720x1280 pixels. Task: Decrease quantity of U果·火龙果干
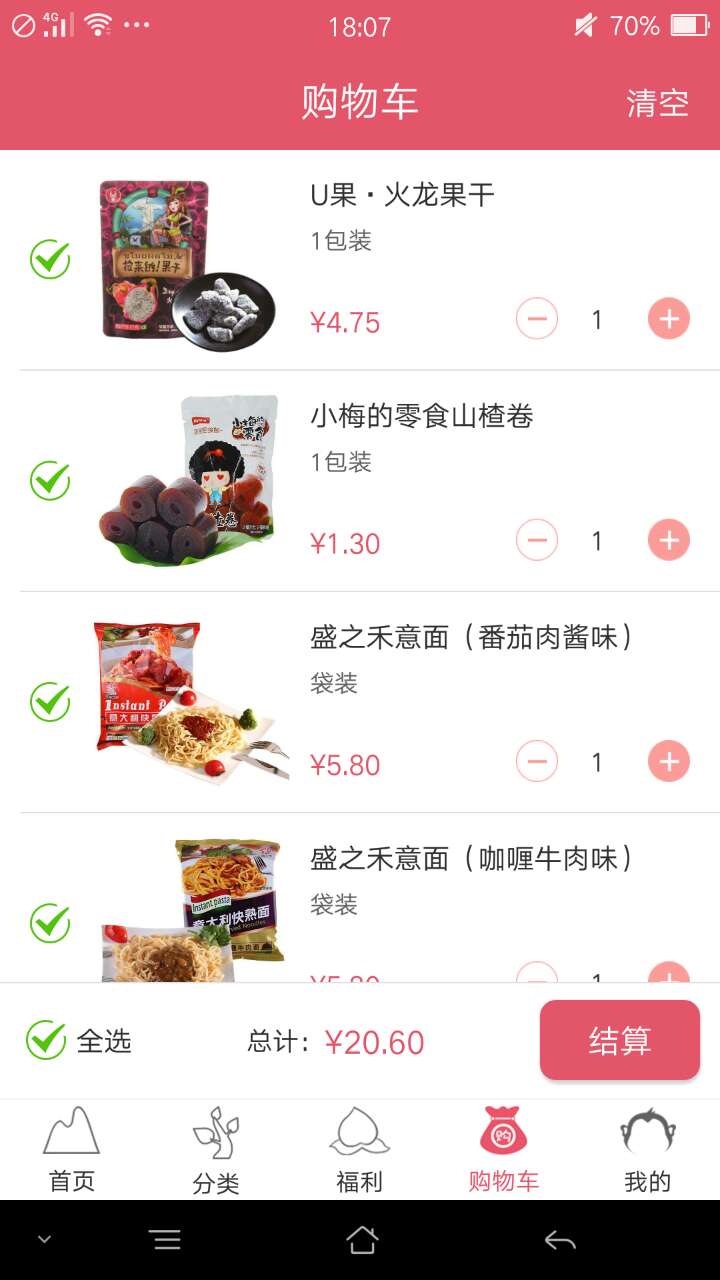pos(537,319)
